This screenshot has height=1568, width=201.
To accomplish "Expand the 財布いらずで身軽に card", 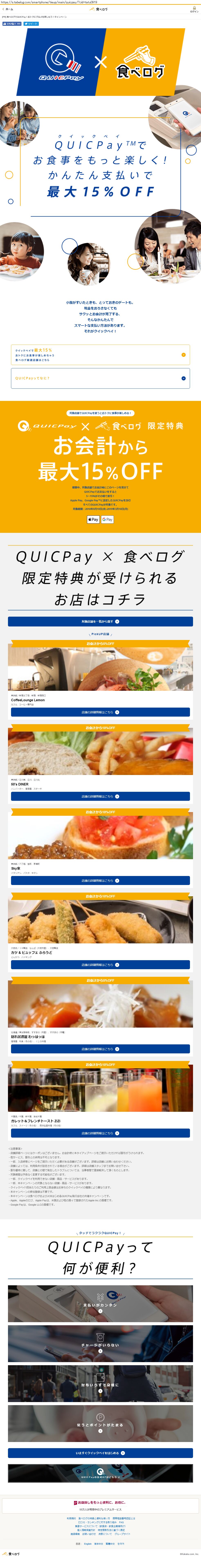I will pos(100,1385).
